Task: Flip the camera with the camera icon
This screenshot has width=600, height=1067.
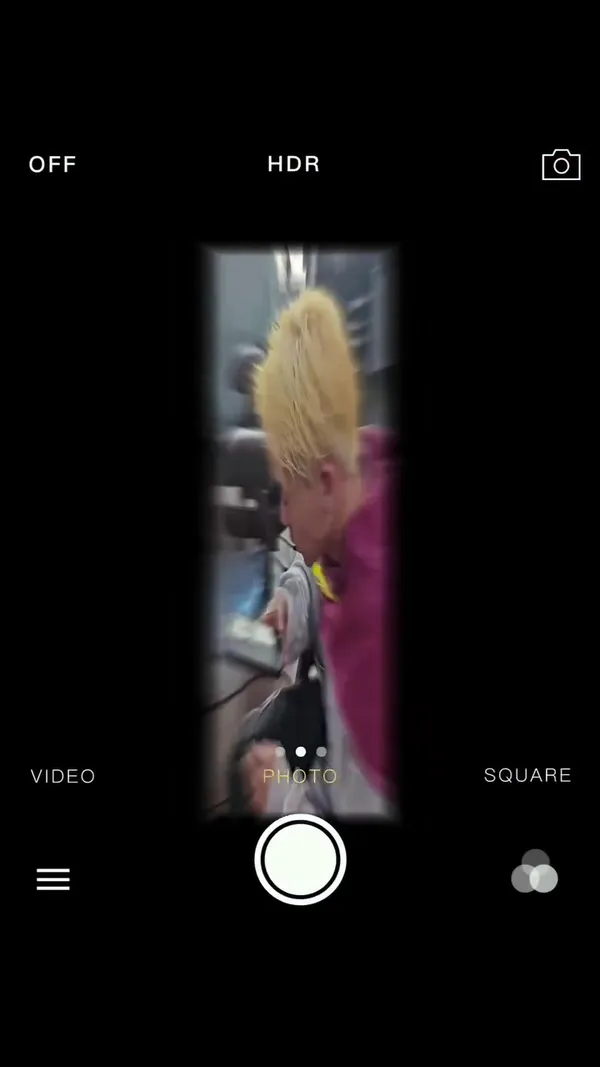Action: [561, 165]
